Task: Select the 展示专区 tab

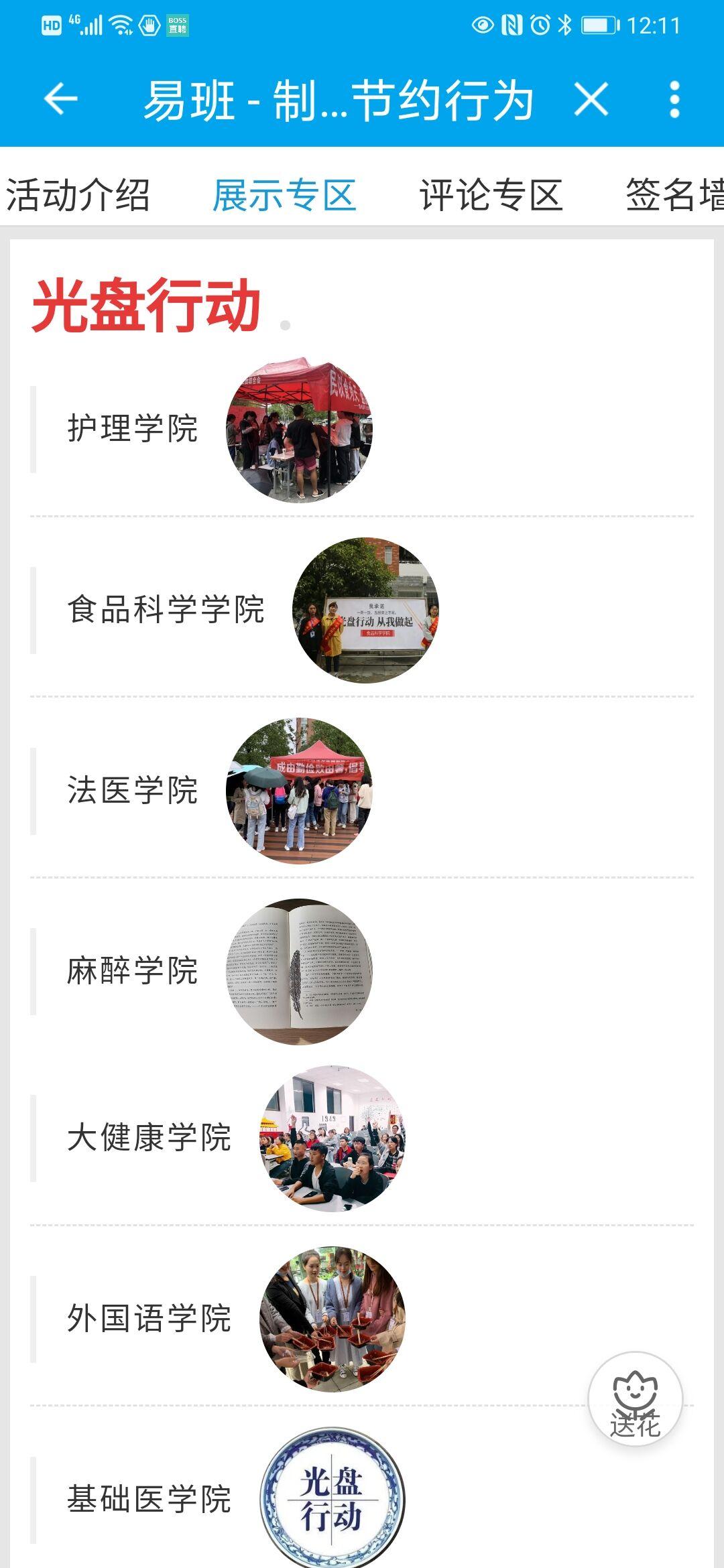Action: click(284, 196)
